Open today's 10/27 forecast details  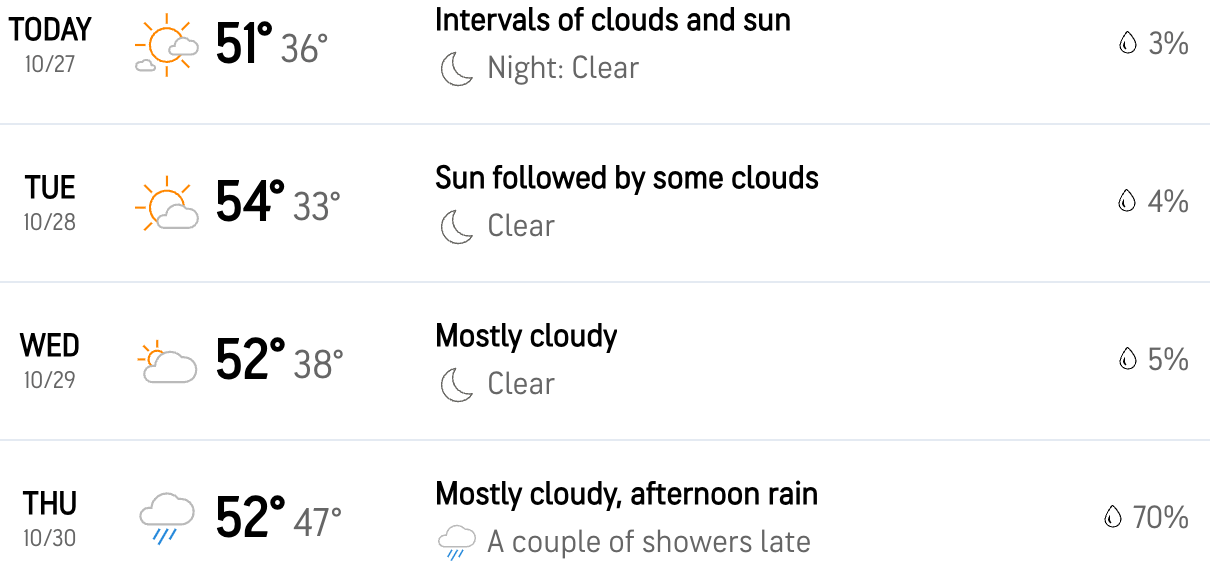point(612,45)
